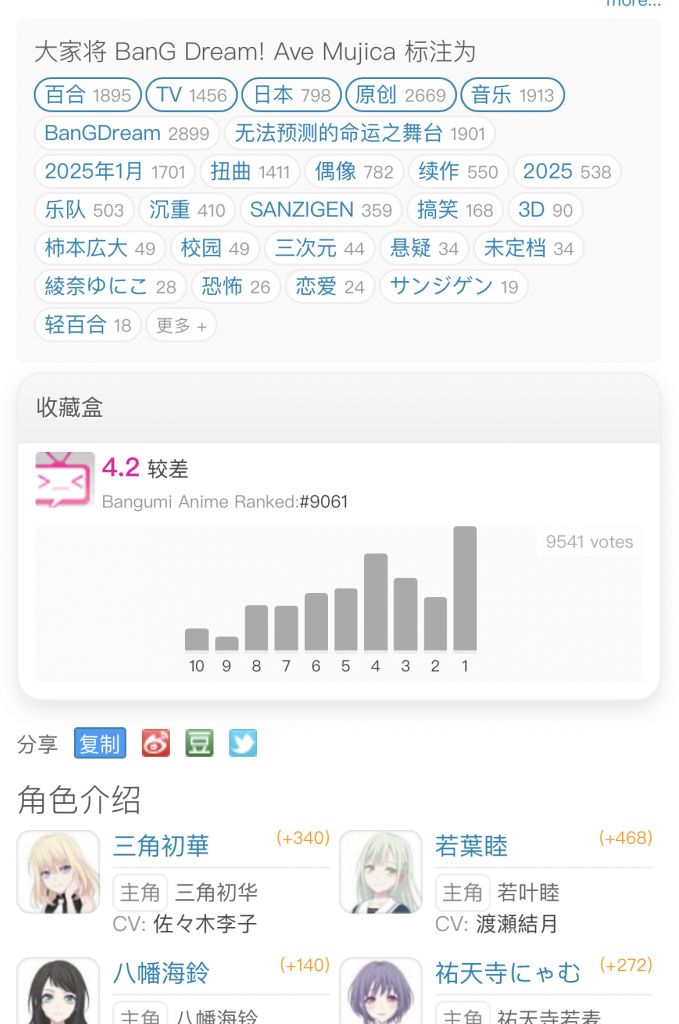679x1024 pixels.
Task: View voice actor 佐々木李子
Action: 204,924
